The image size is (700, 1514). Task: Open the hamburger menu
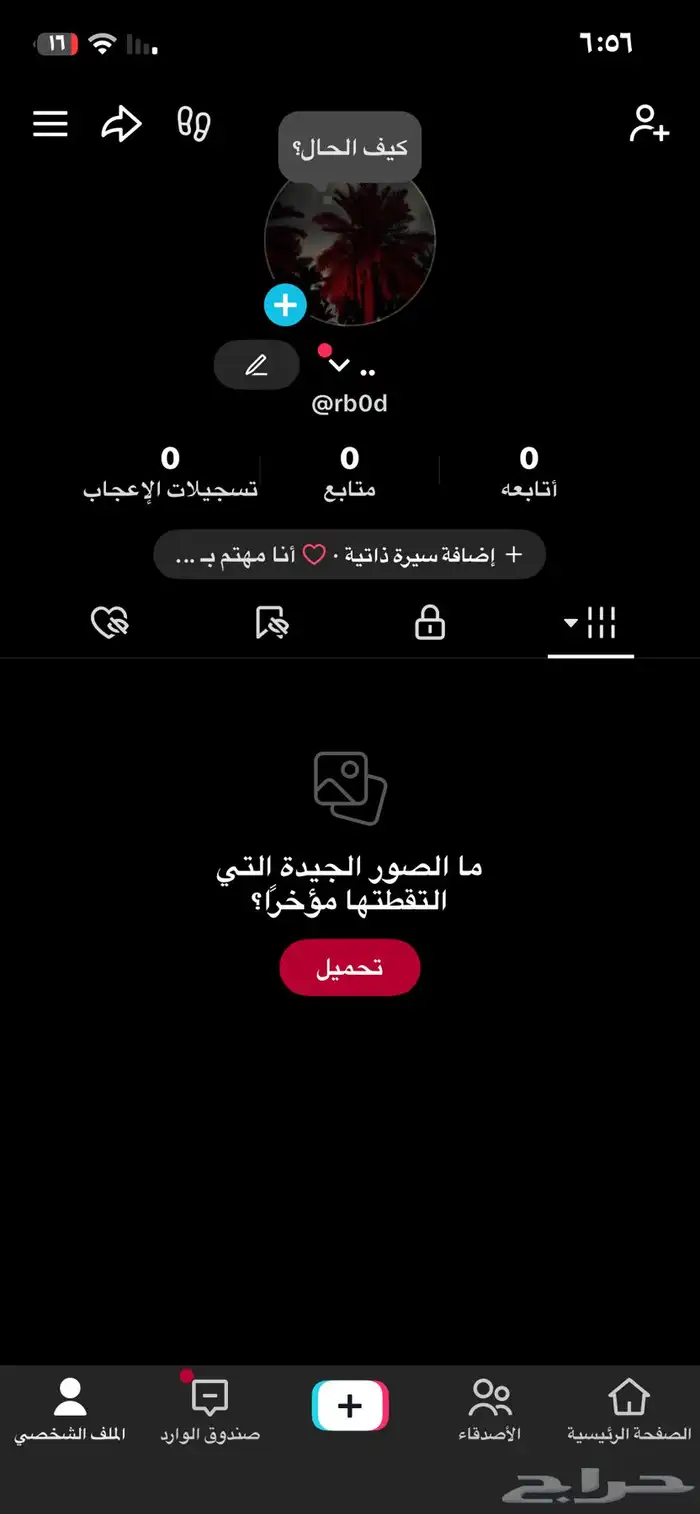coord(50,124)
